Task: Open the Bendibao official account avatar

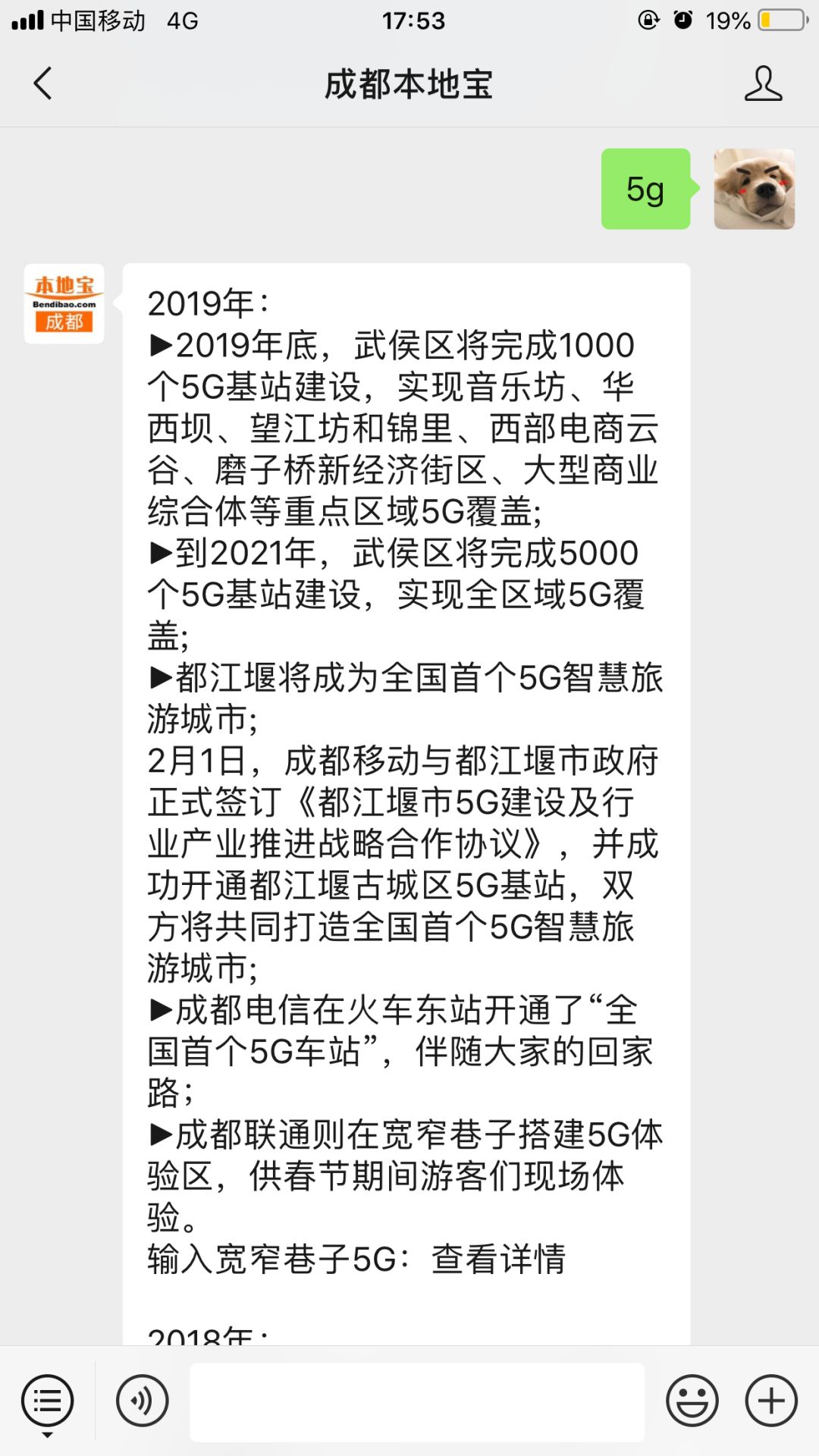Action: click(x=64, y=303)
